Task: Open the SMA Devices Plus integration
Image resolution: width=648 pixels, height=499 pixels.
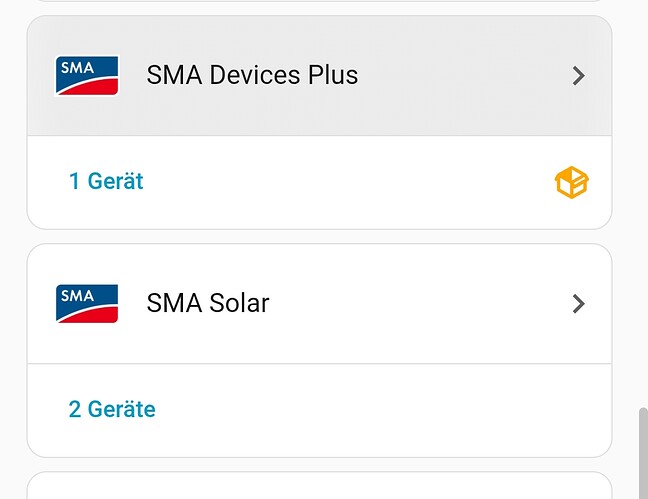Action: (318, 76)
